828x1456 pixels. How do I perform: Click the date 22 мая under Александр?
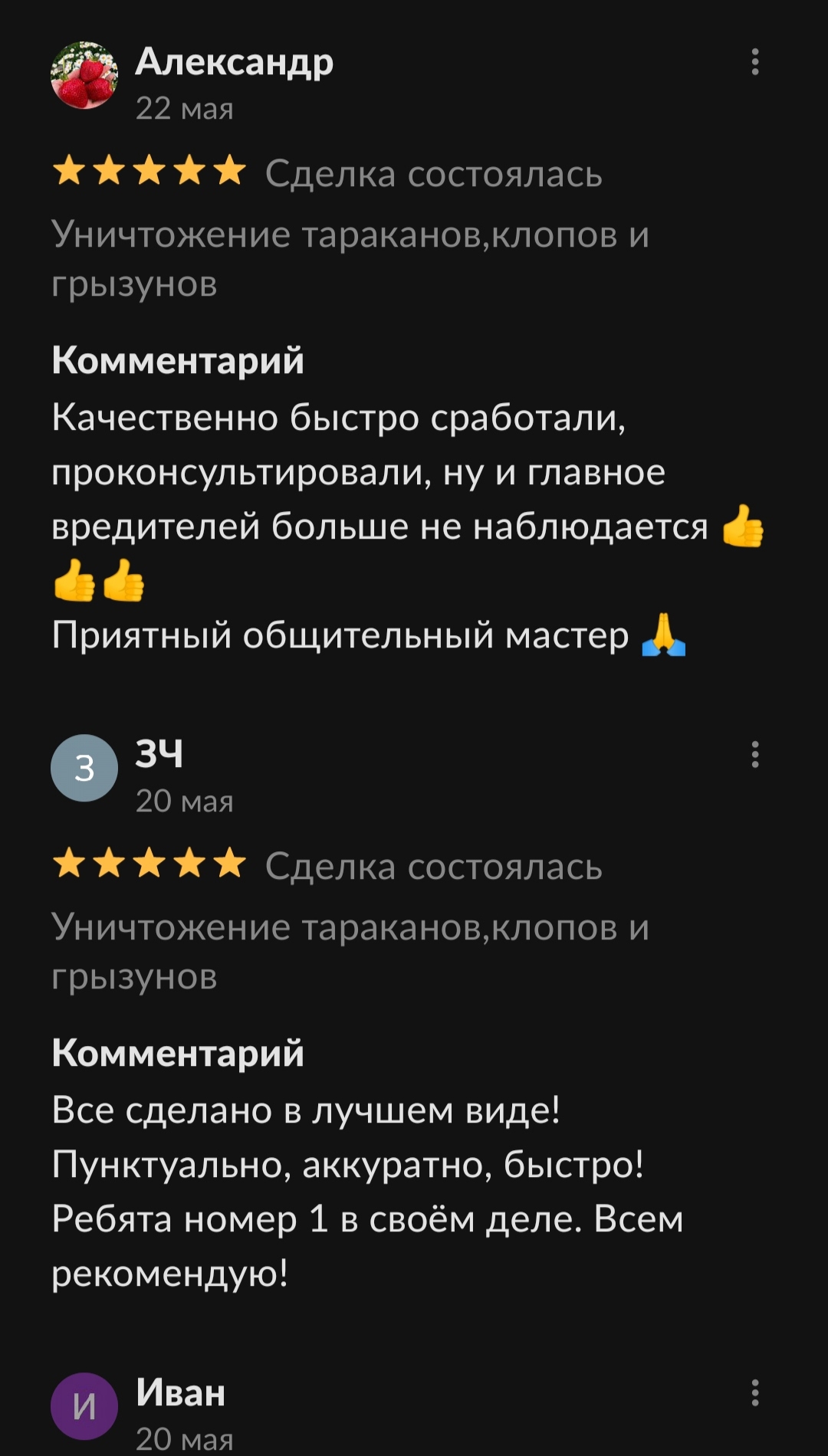[184, 109]
